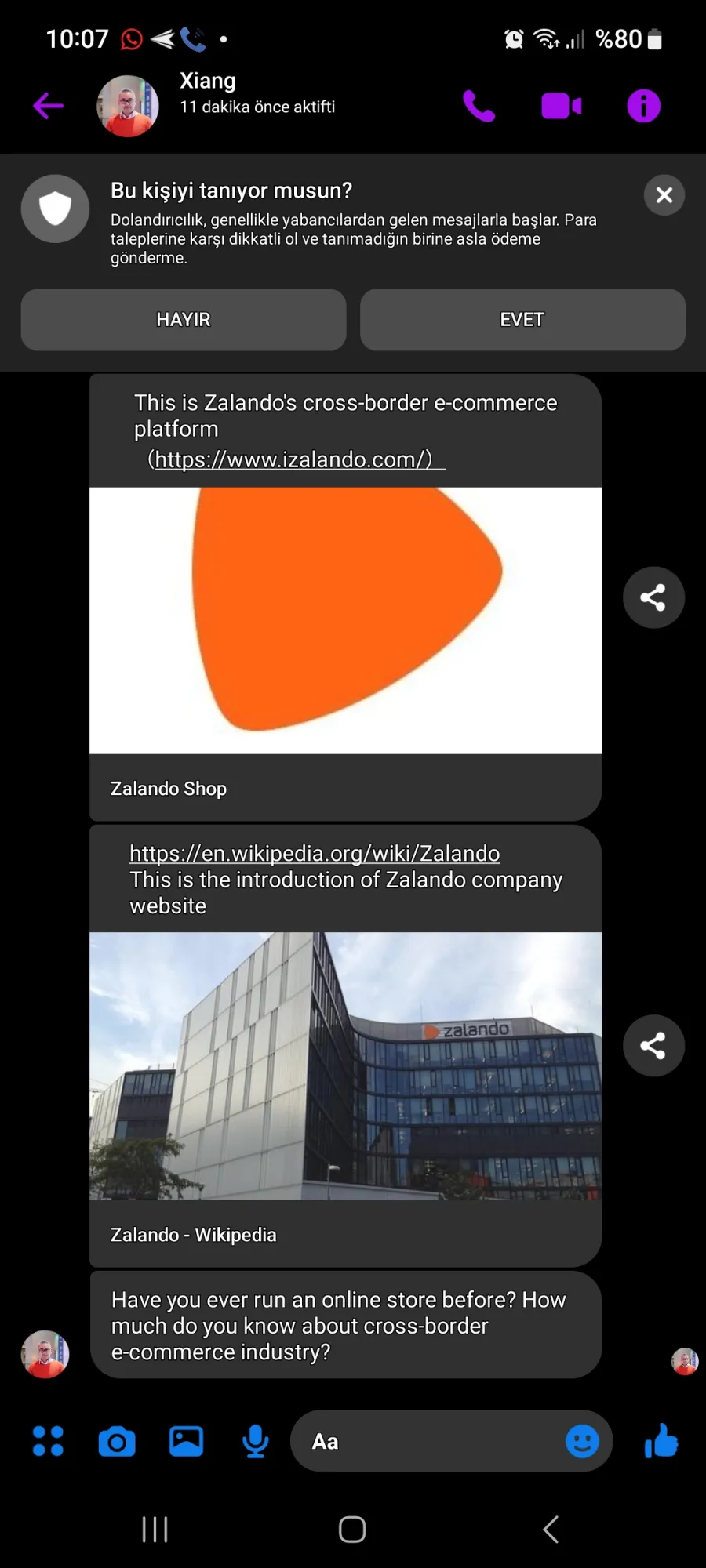
Task: Open conversation info for Xiang
Action: [644, 106]
